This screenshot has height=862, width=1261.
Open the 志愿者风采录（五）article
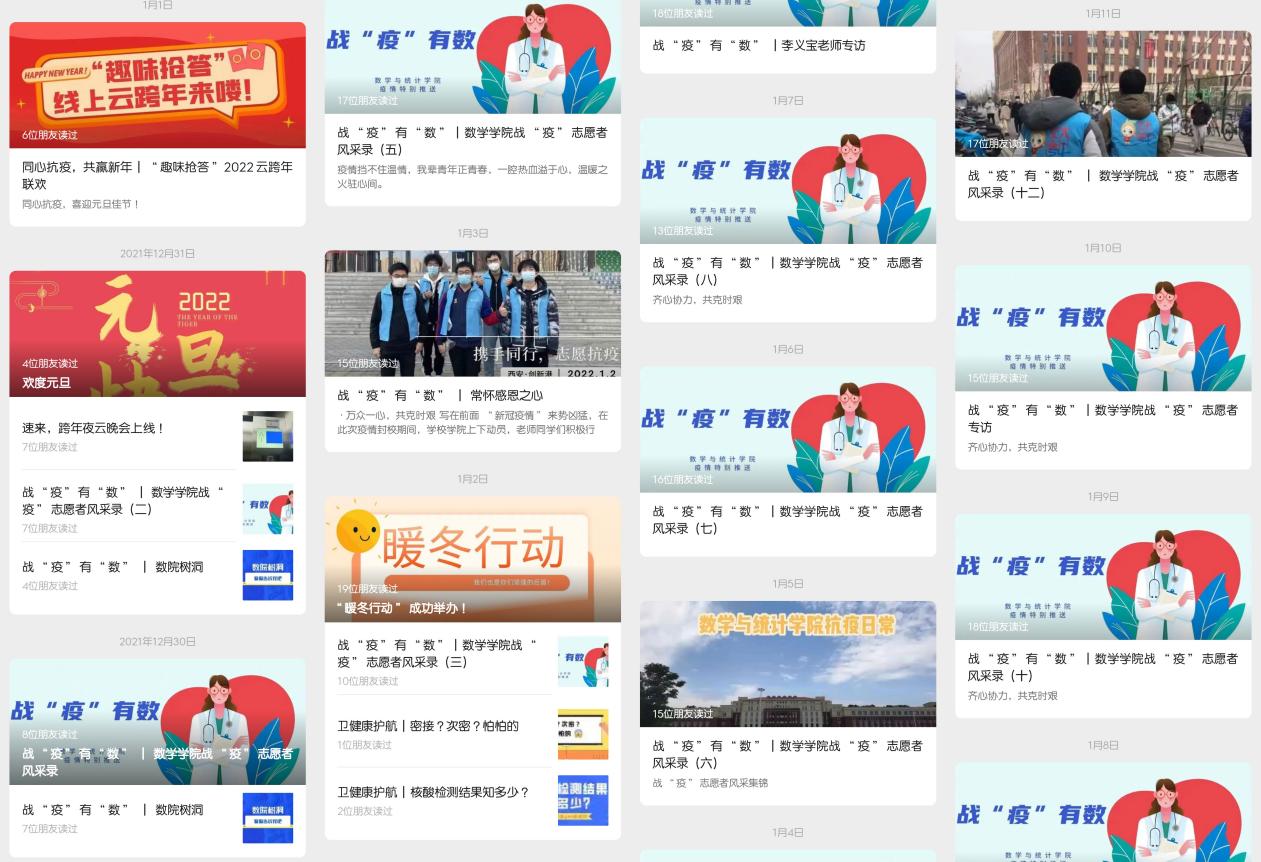click(472, 140)
